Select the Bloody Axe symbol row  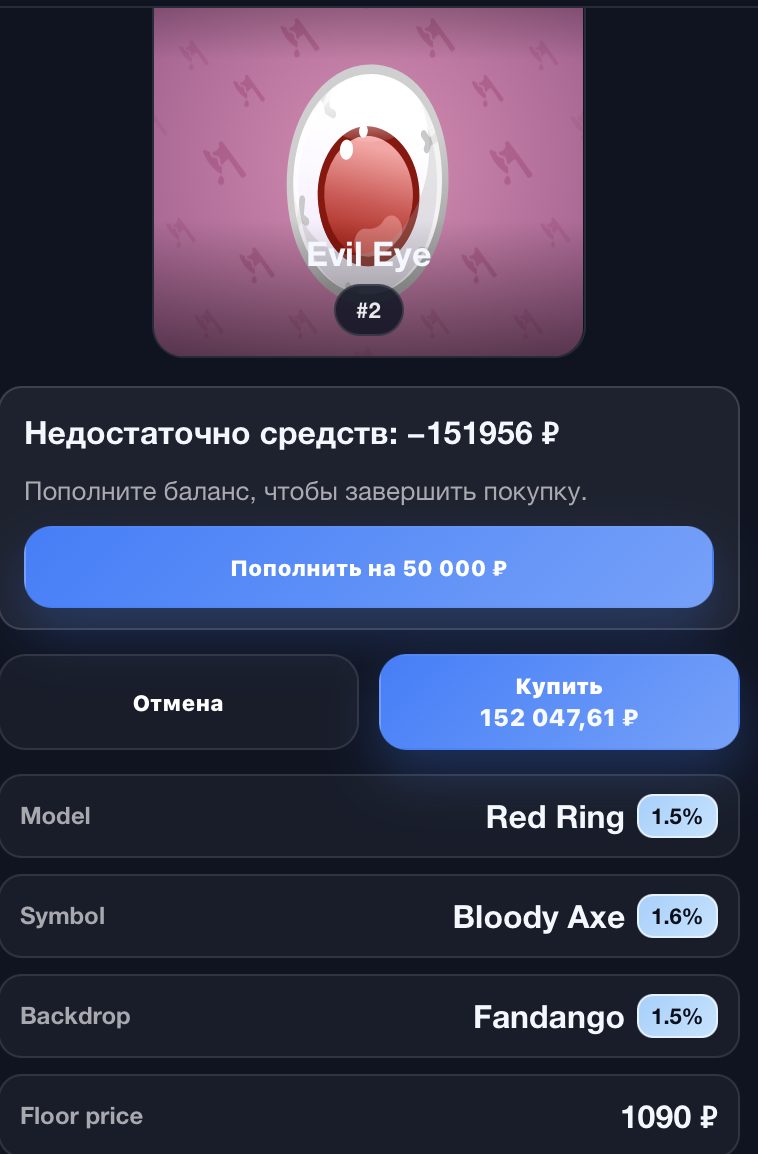(x=368, y=916)
